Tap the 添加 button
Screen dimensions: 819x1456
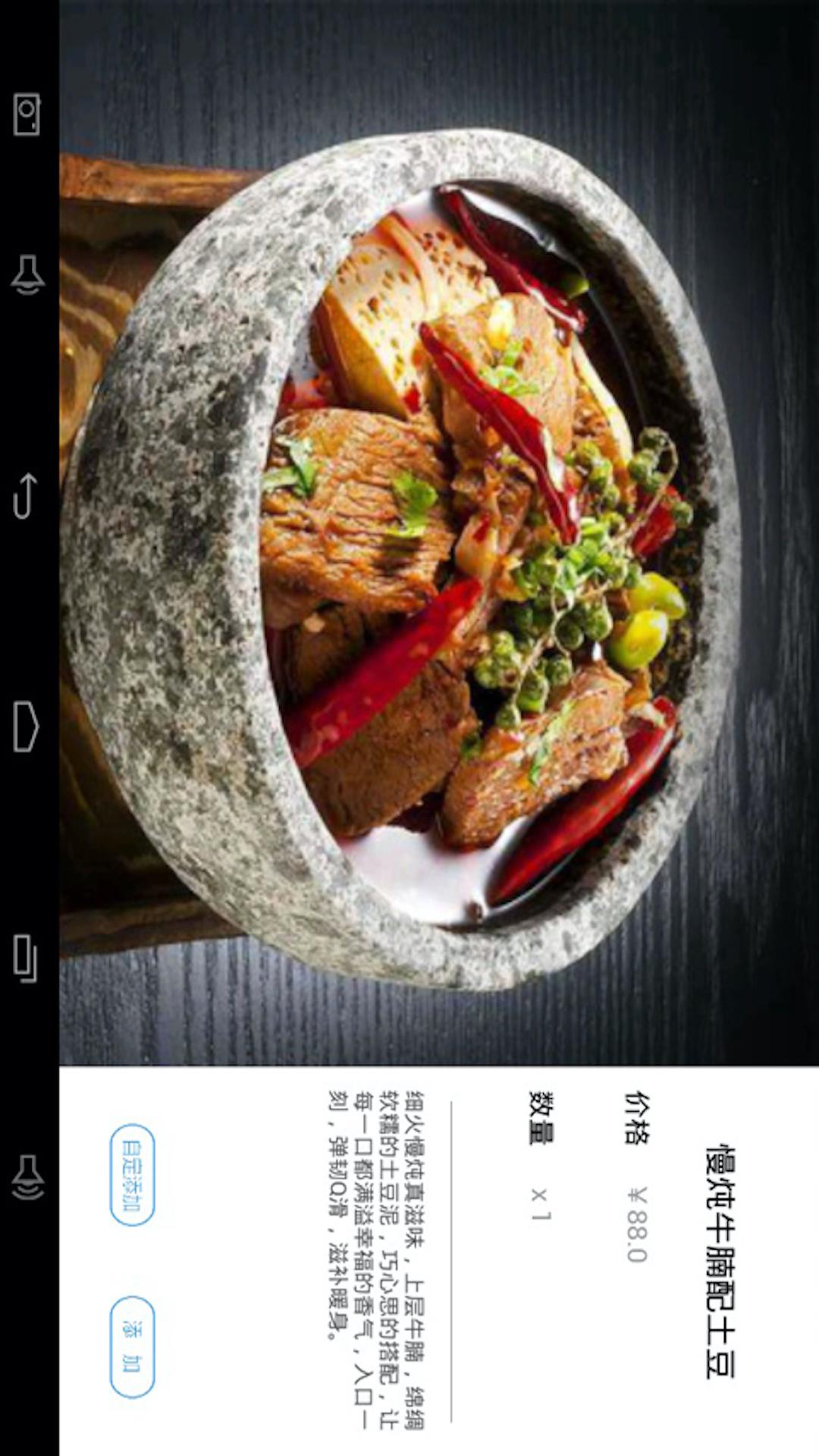[x=132, y=1347]
